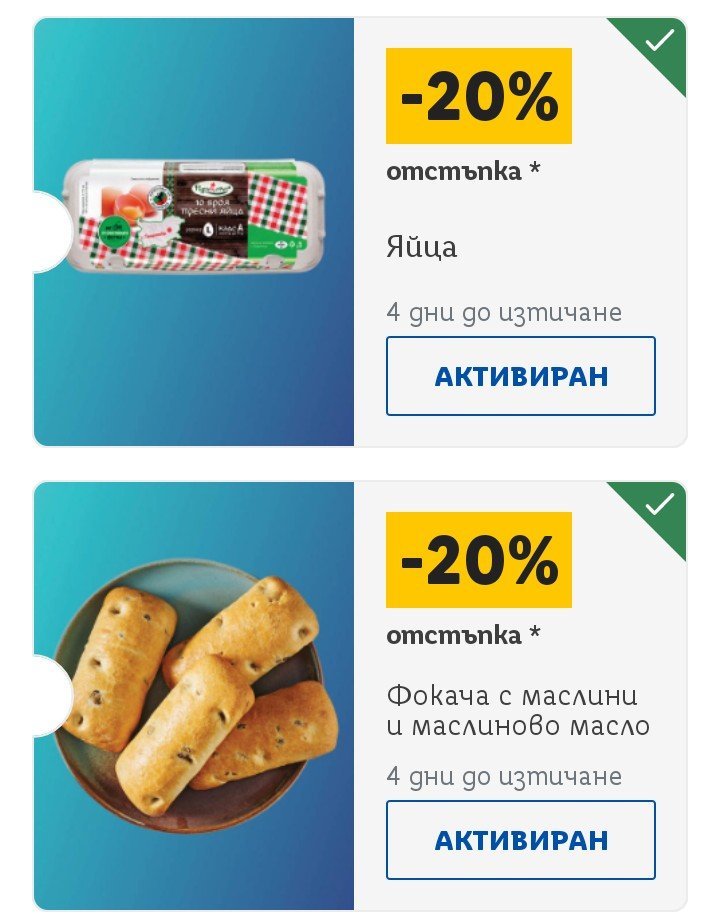This screenshot has width=706, height=920.
Task: Open the Яйца discount coupon card
Action: click(194, 231)
